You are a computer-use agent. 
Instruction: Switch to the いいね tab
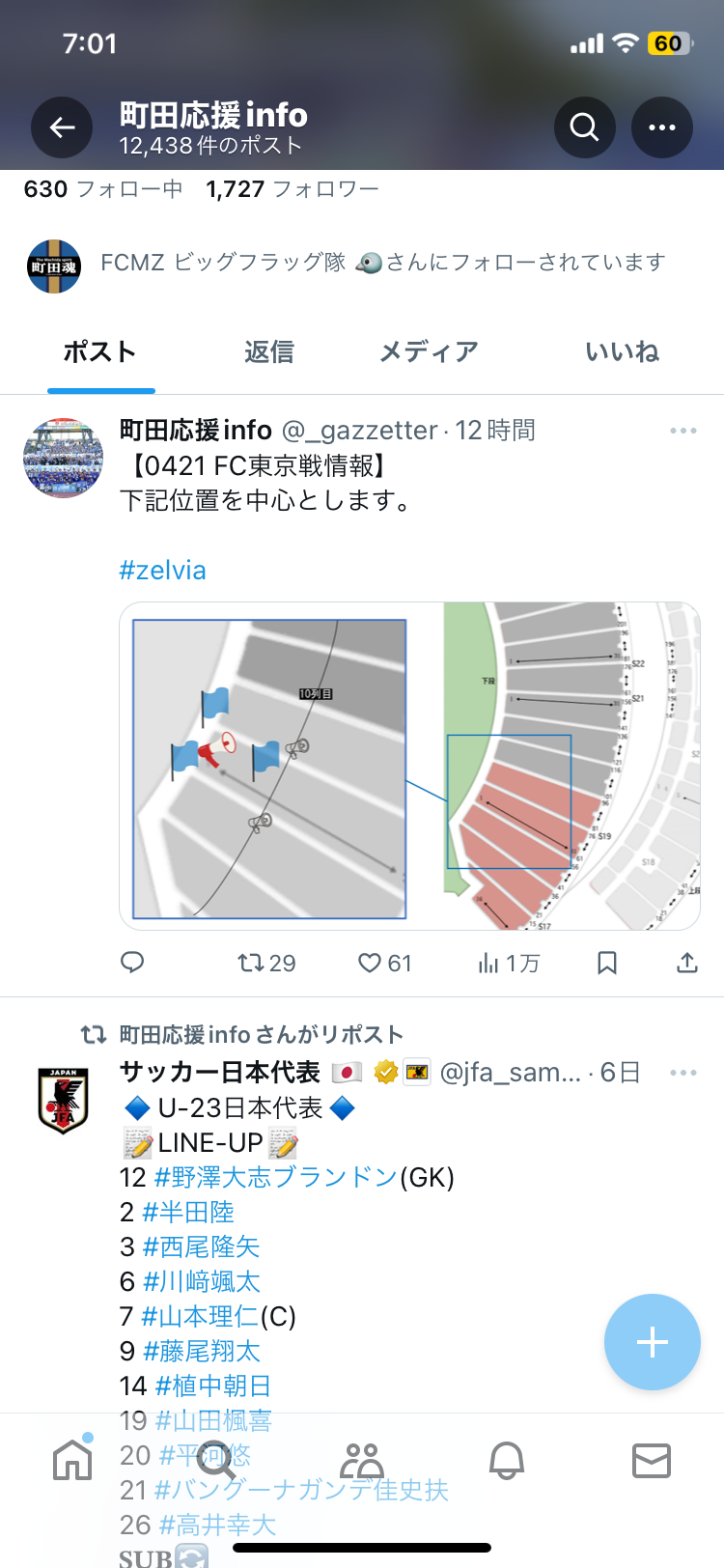622,352
